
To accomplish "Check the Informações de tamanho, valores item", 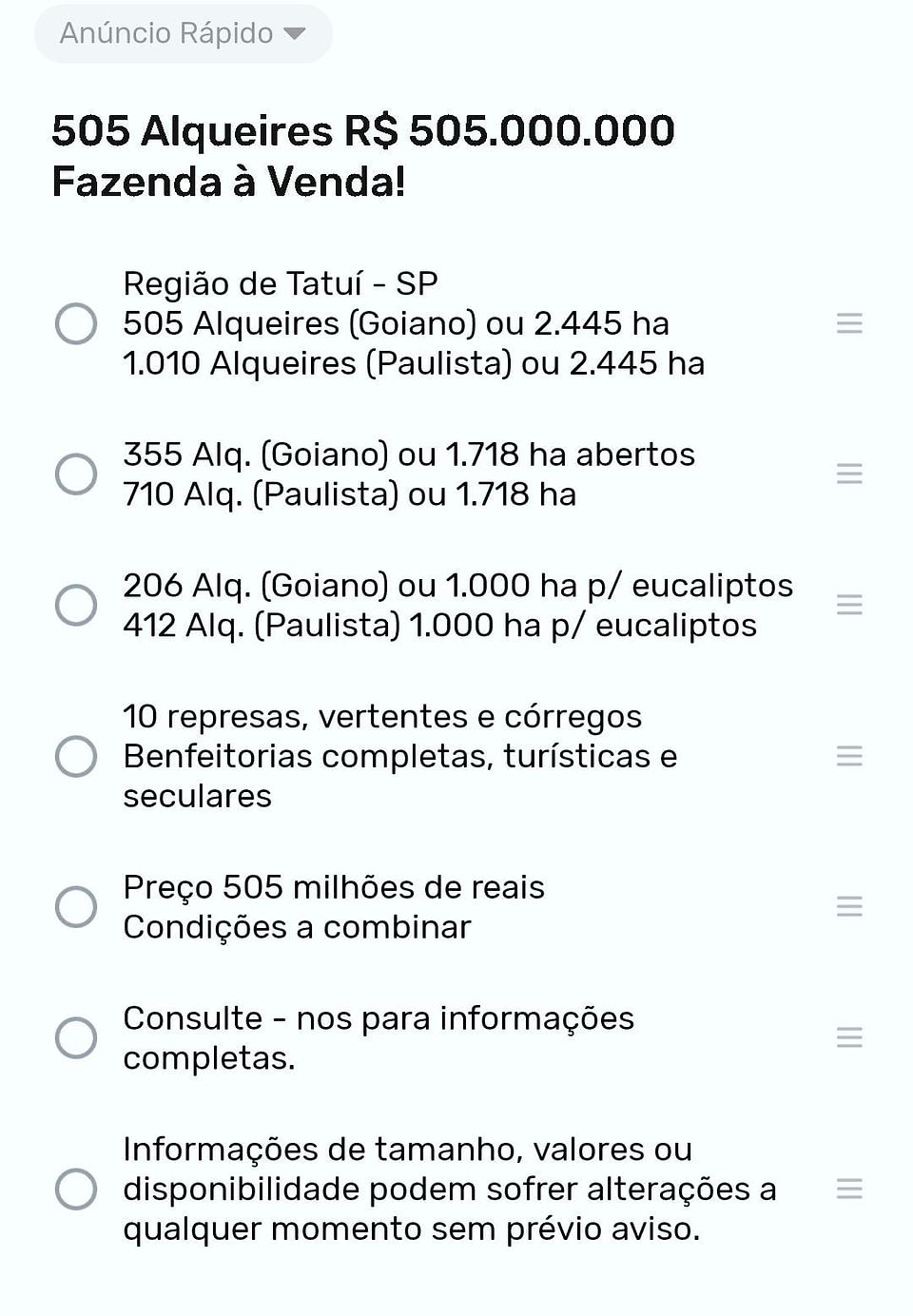I will pyautogui.click(x=76, y=1189).
